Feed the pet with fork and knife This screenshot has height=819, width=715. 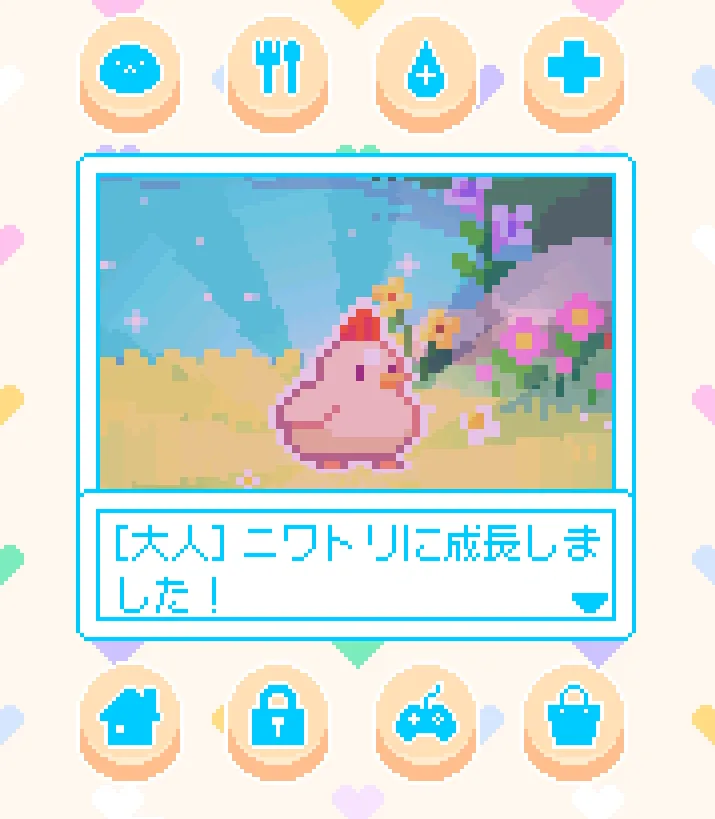pos(277,69)
